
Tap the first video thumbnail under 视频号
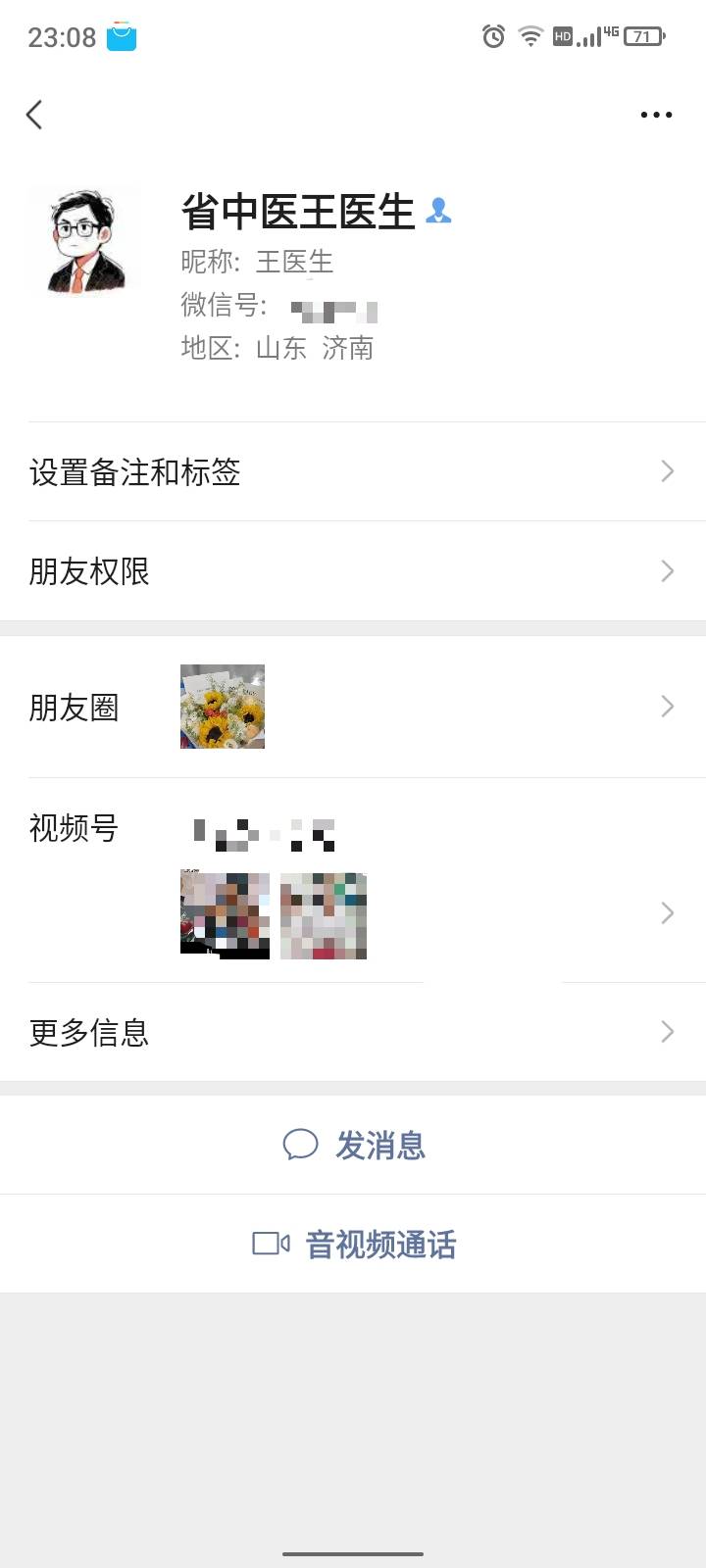click(224, 913)
